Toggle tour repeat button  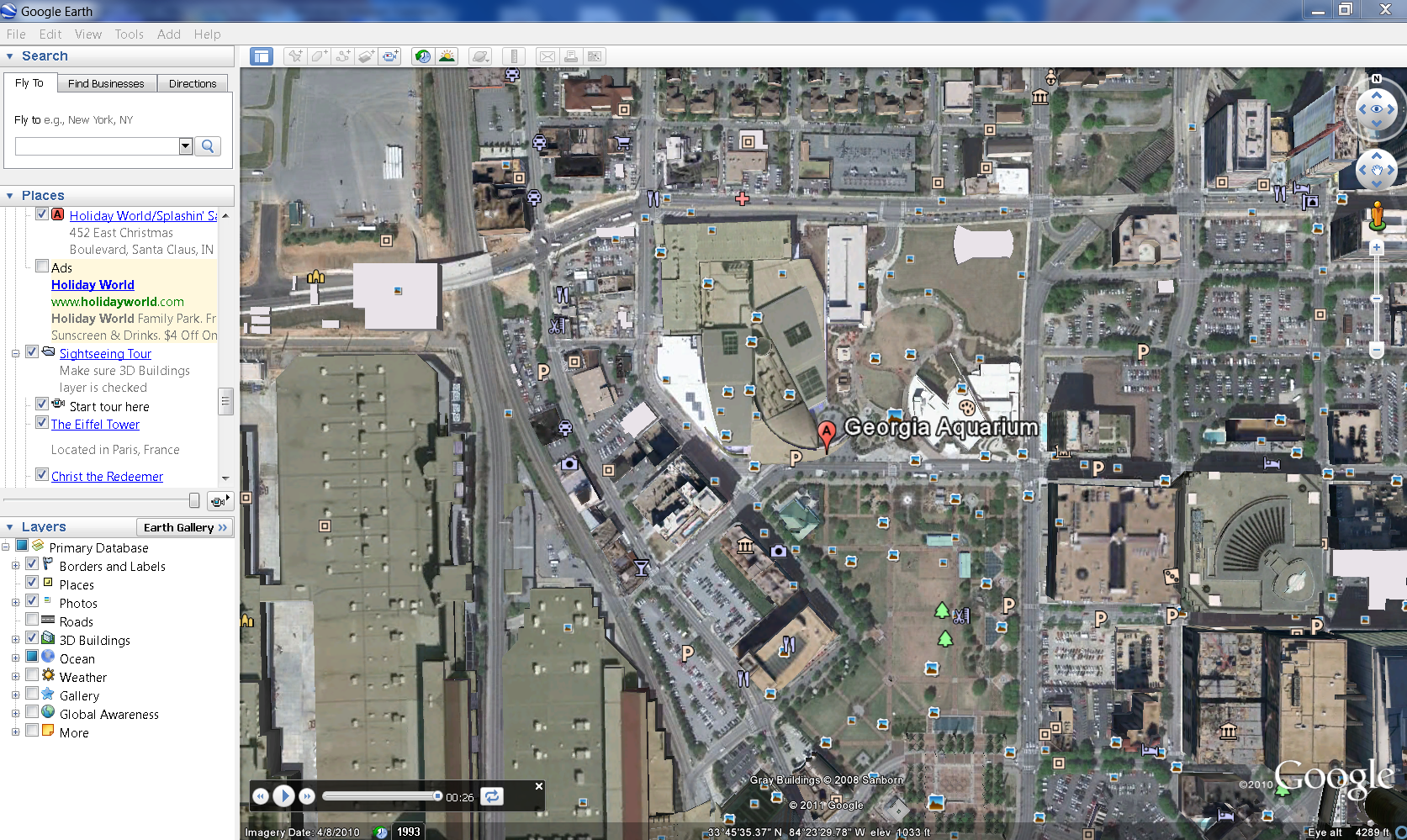[x=492, y=795]
